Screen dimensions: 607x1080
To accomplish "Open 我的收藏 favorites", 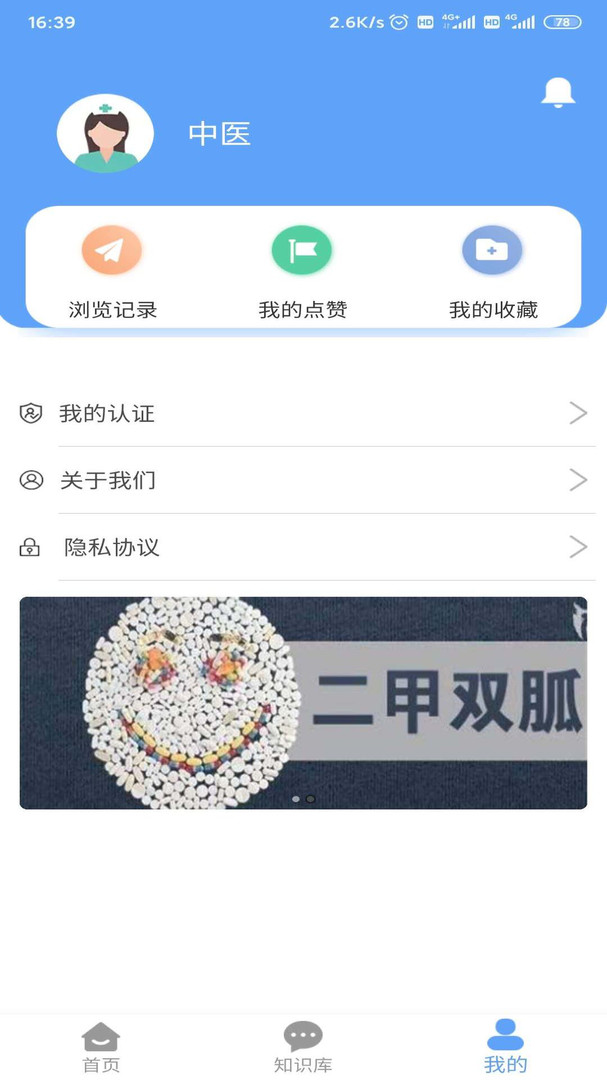I will point(492,270).
